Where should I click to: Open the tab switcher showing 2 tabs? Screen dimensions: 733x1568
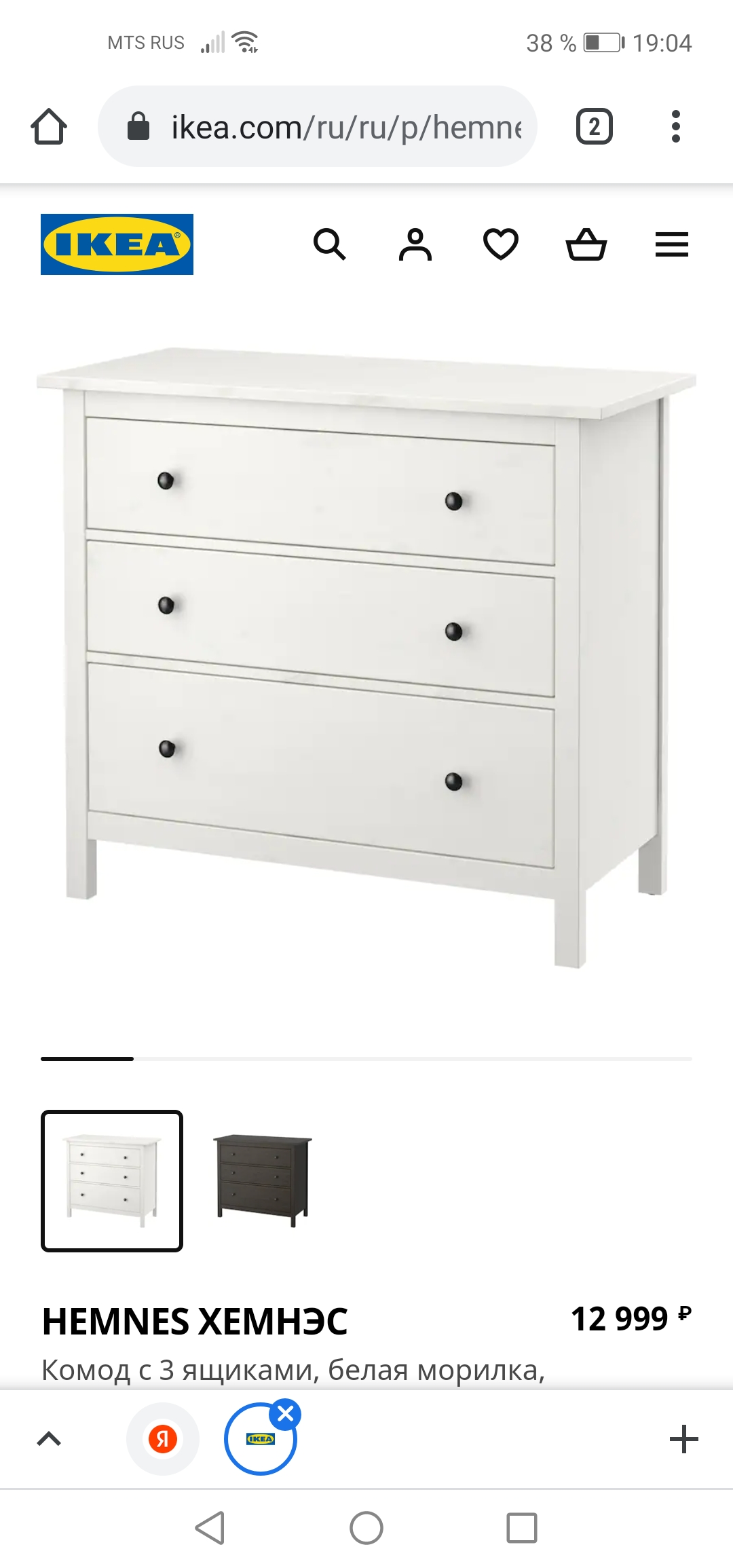(595, 126)
